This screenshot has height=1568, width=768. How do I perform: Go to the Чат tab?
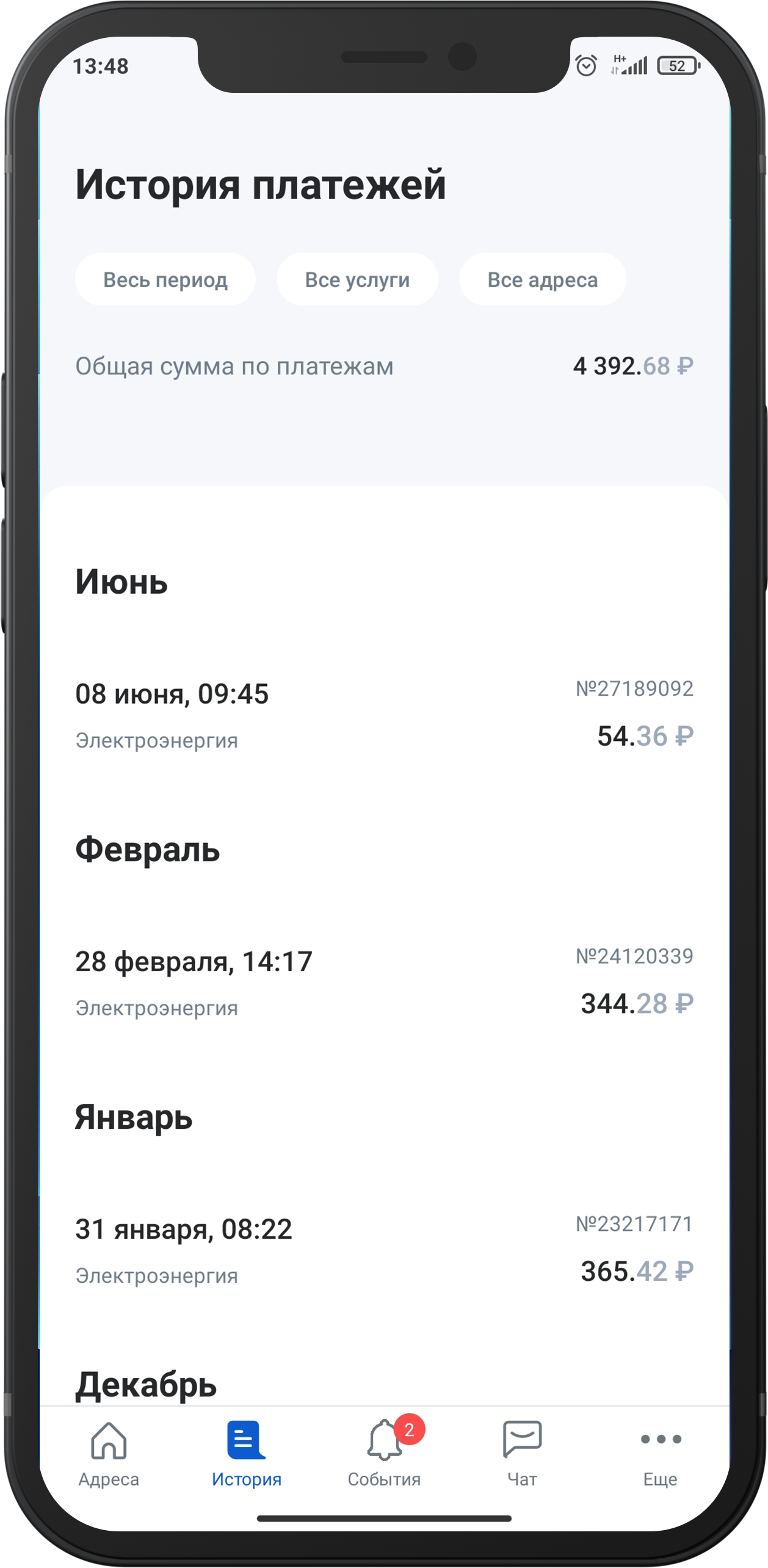tap(522, 1454)
